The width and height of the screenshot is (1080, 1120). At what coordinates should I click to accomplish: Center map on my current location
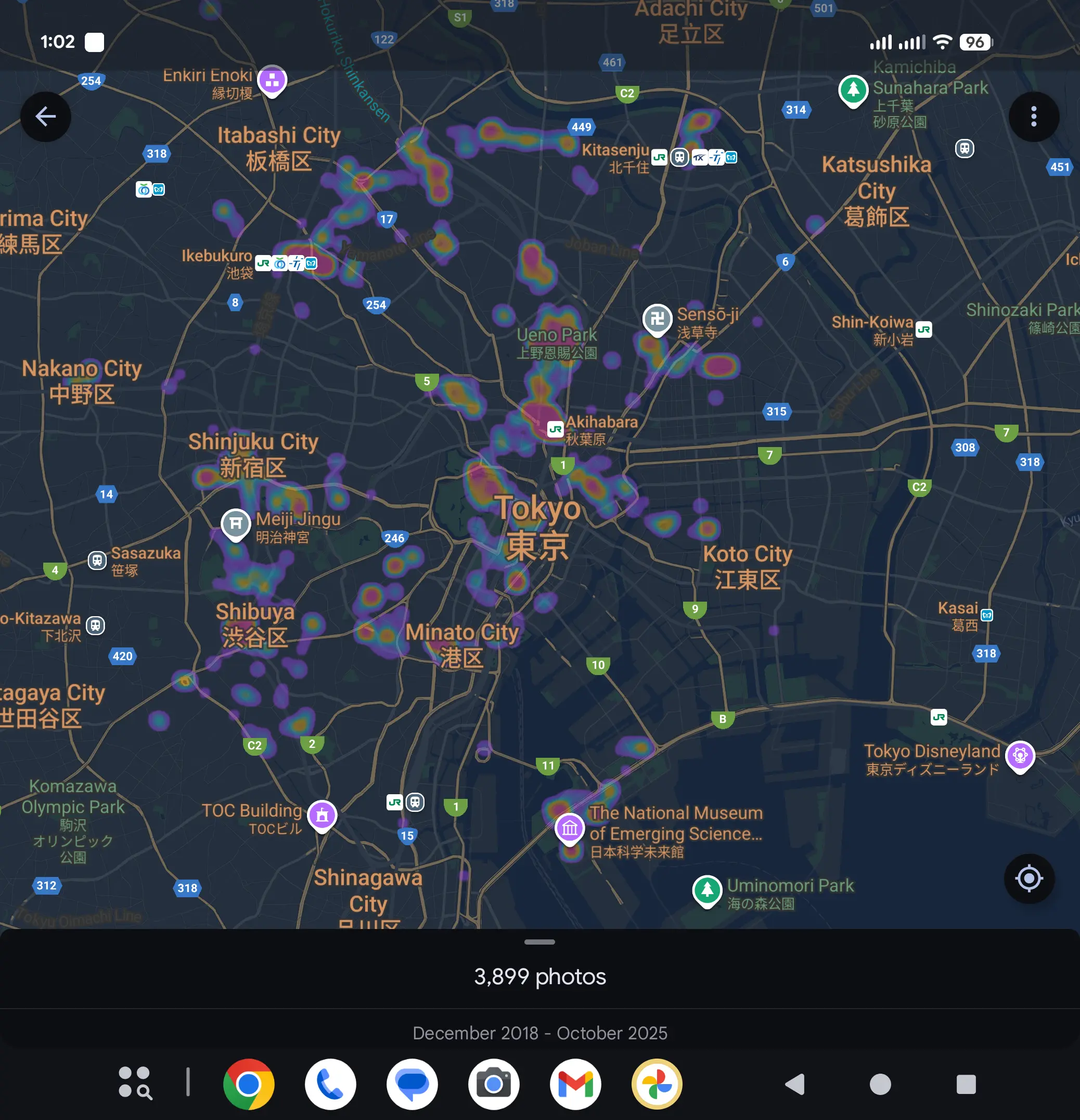(1028, 879)
